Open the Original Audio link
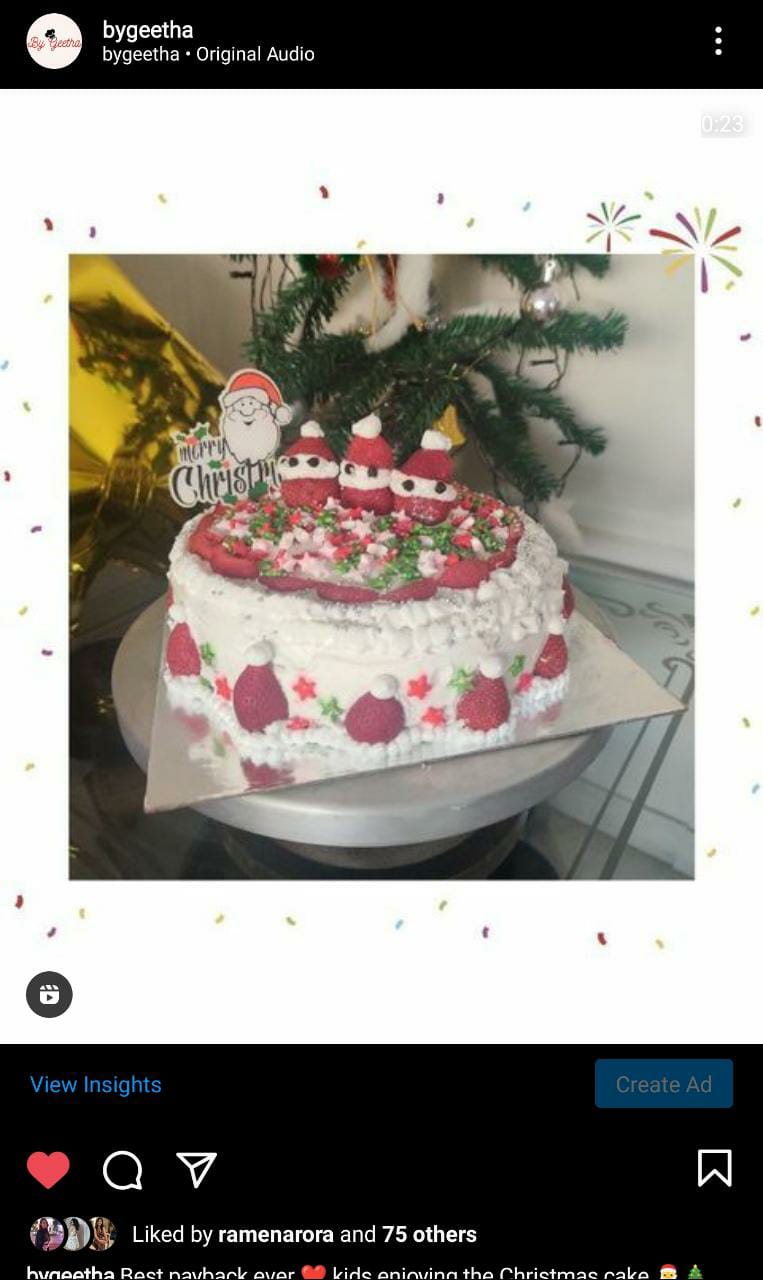763x1280 pixels. 255,54
